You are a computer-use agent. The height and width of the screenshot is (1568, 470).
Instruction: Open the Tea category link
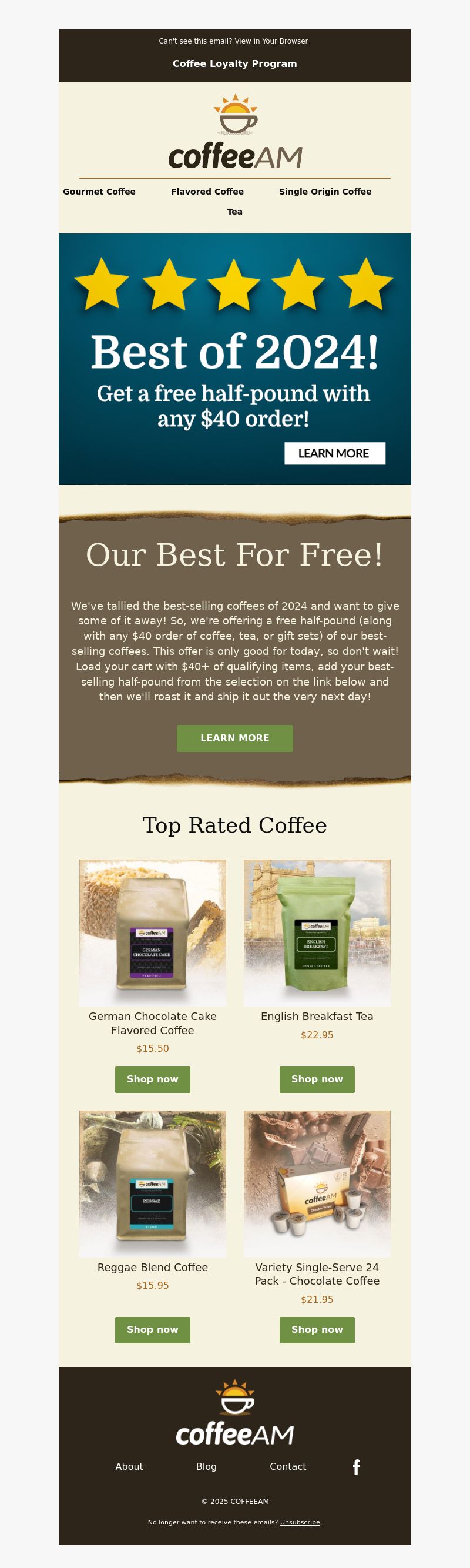(x=234, y=212)
